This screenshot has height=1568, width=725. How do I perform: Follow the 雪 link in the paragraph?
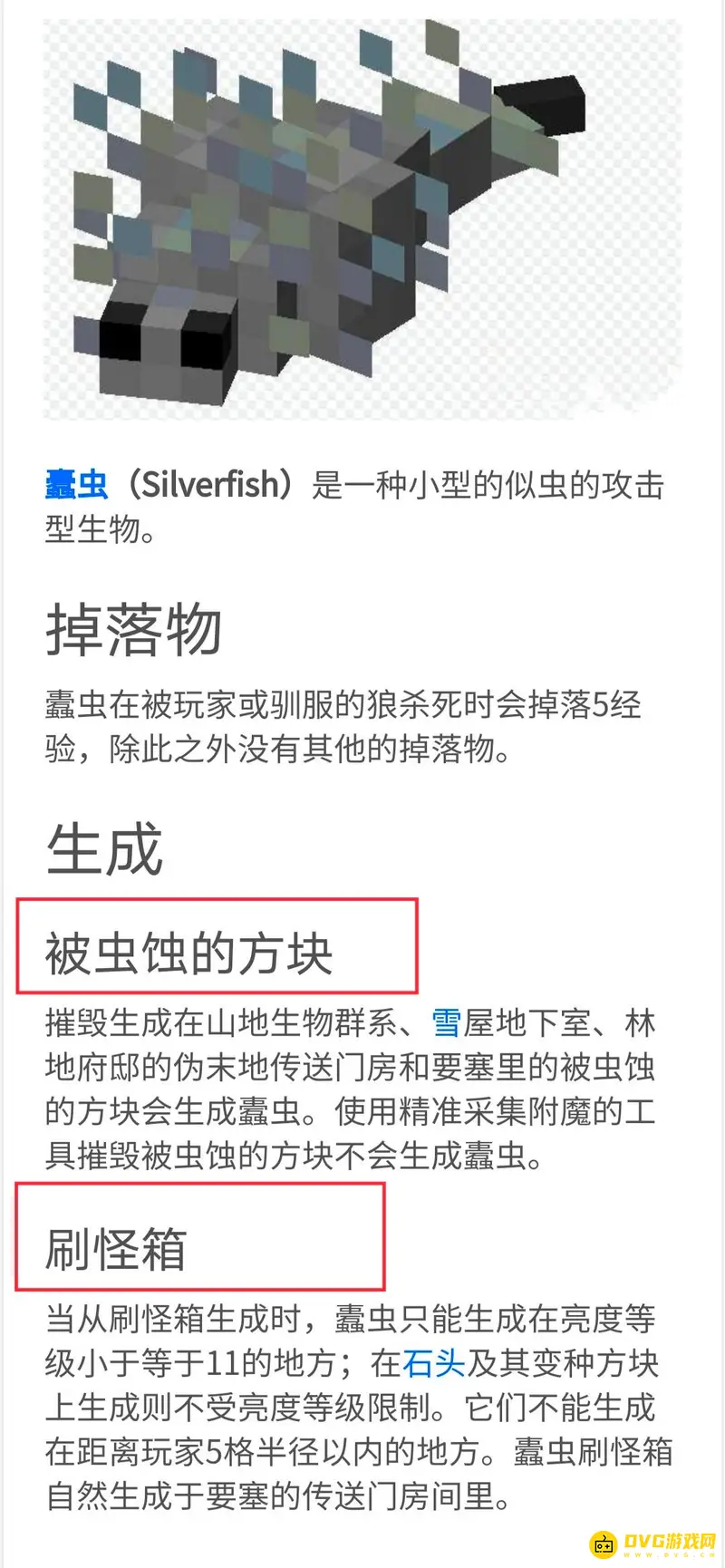(446, 1023)
